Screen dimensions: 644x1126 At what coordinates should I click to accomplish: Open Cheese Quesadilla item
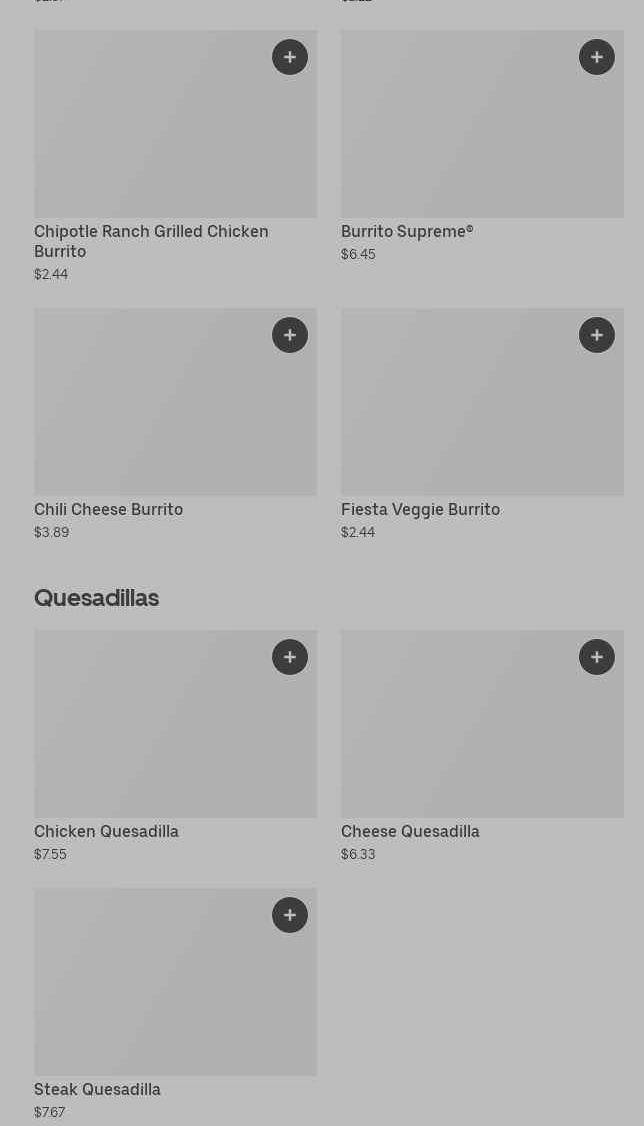pyautogui.click(x=410, y=831)
